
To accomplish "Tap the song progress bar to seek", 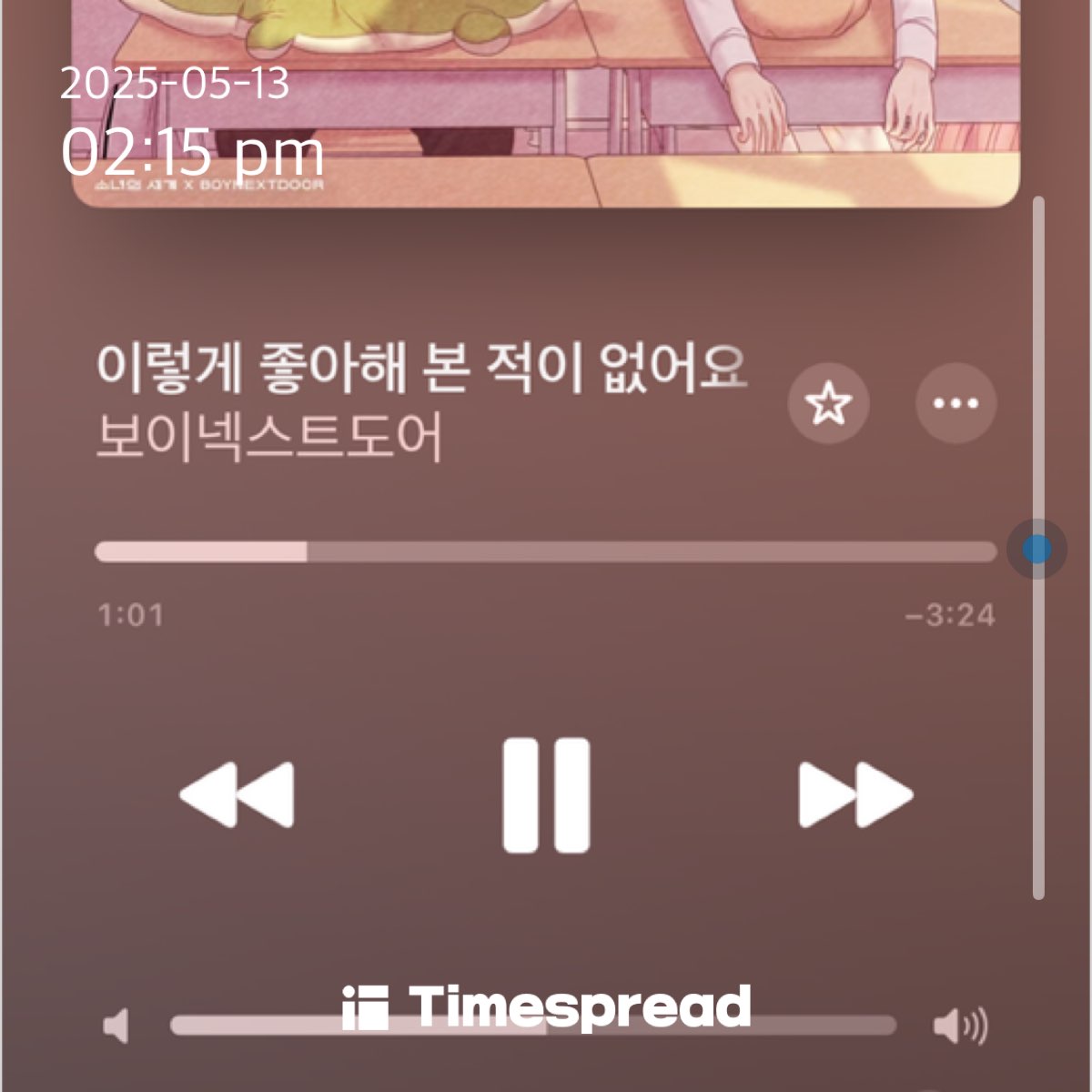I will (546, 551).
